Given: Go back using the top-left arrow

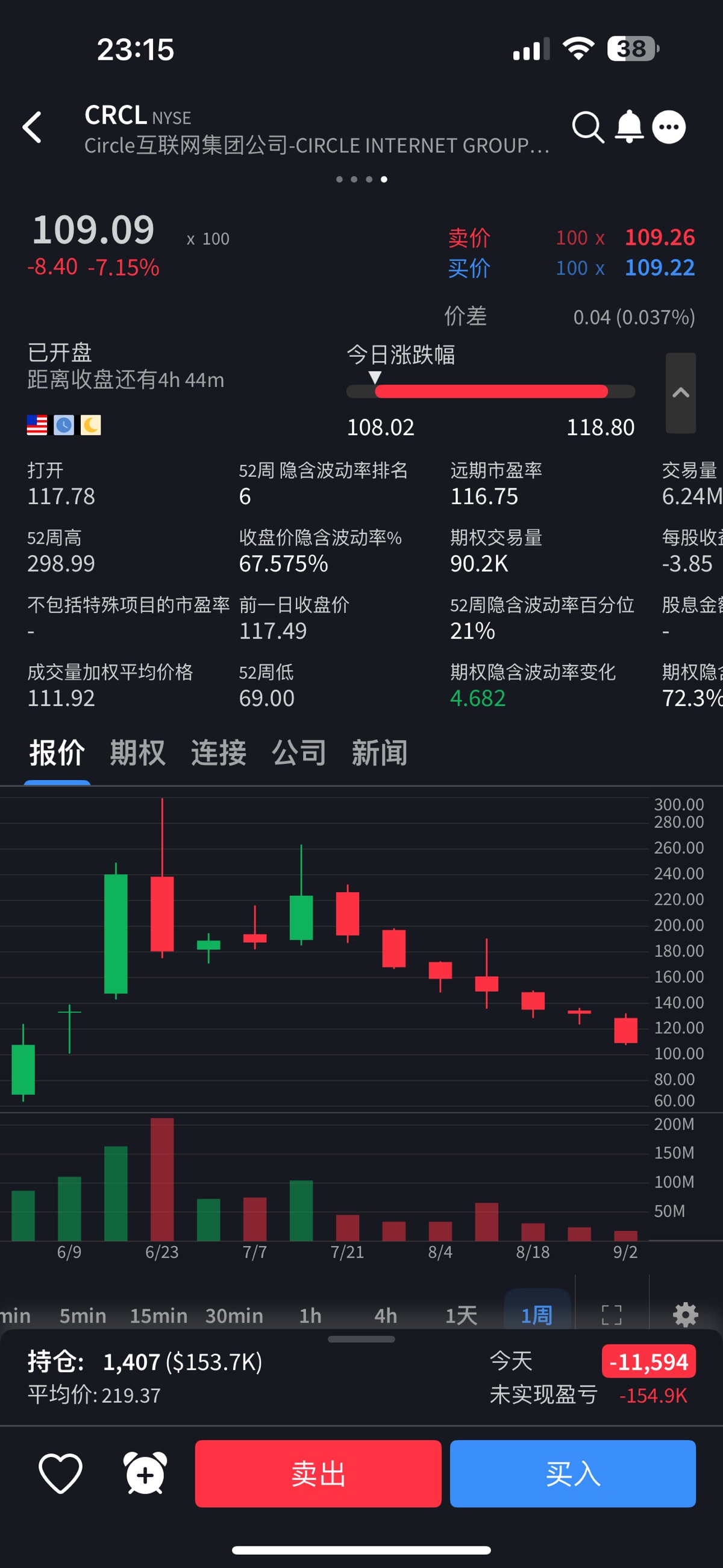Looking at the screenshot, I should [32, 127].
